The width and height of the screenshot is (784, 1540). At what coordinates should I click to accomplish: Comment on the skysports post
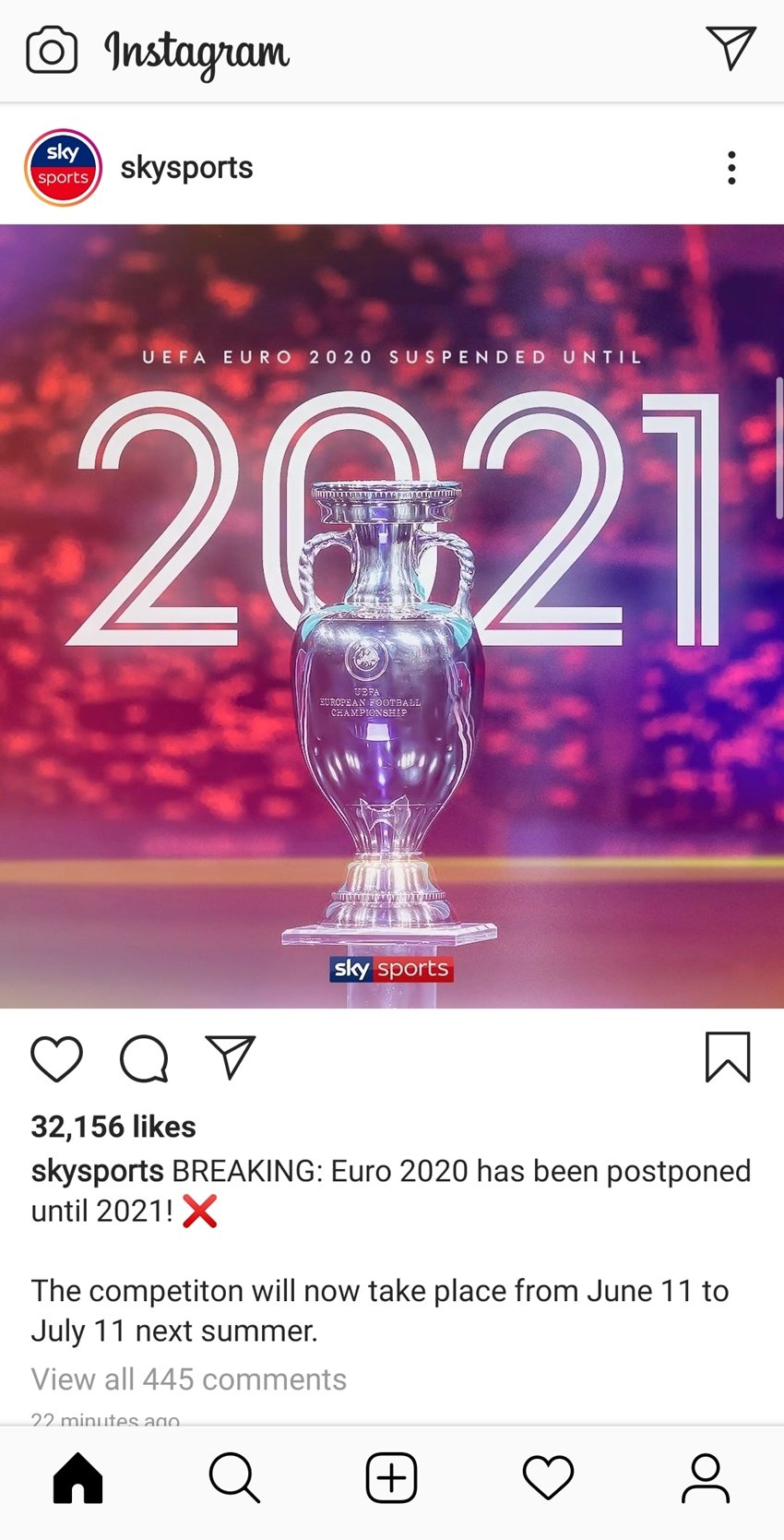pos(144,1057)
